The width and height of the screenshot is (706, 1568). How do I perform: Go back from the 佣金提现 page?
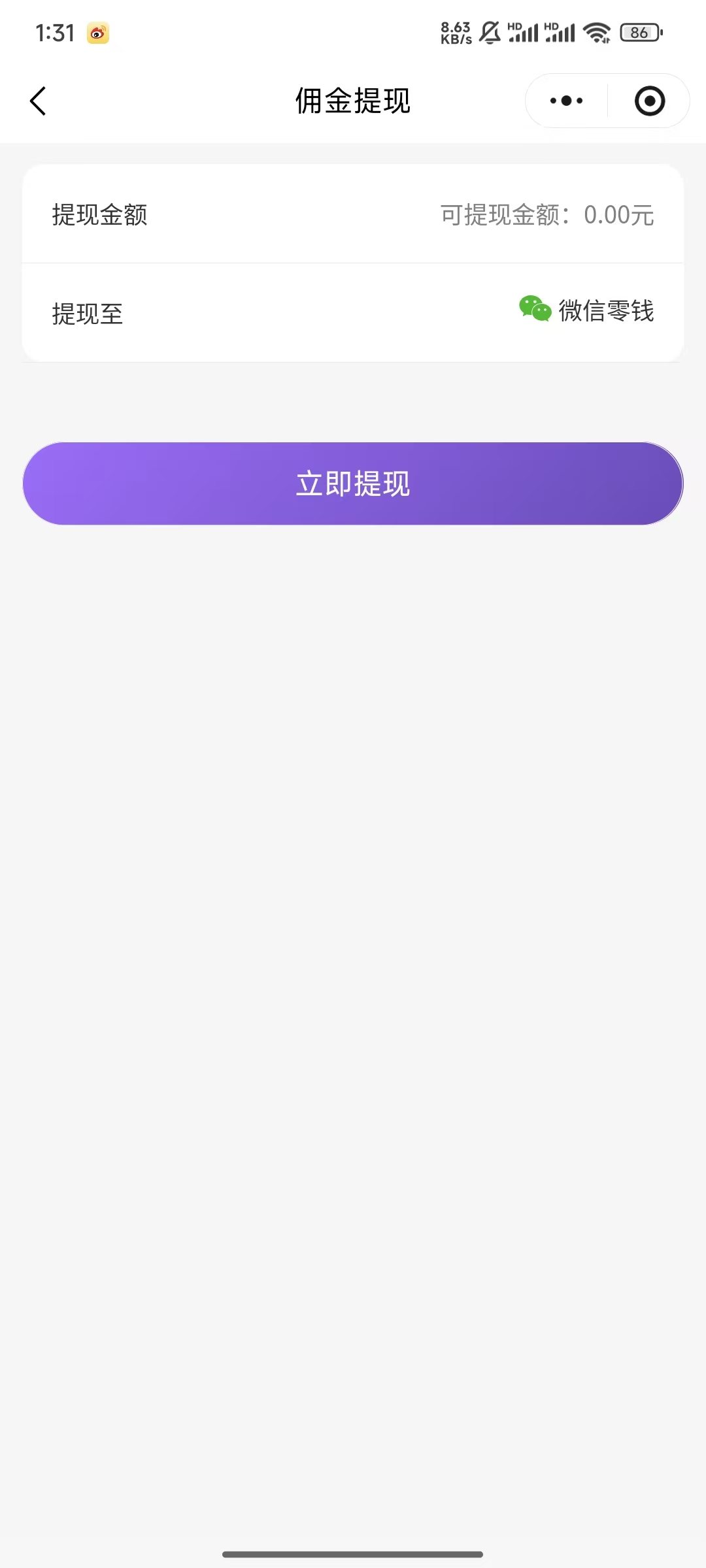pos(38,101)
